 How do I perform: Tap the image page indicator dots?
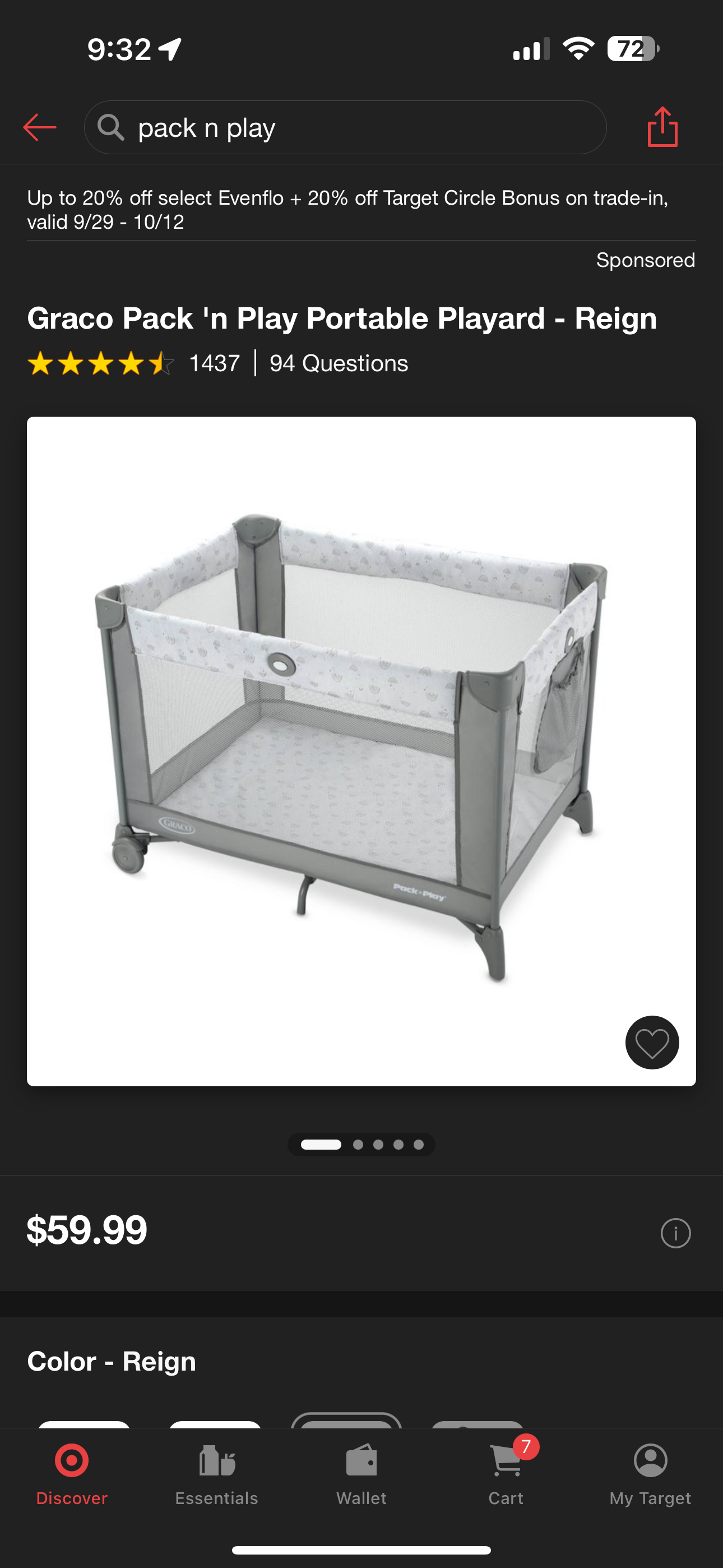pos(361,1145)
